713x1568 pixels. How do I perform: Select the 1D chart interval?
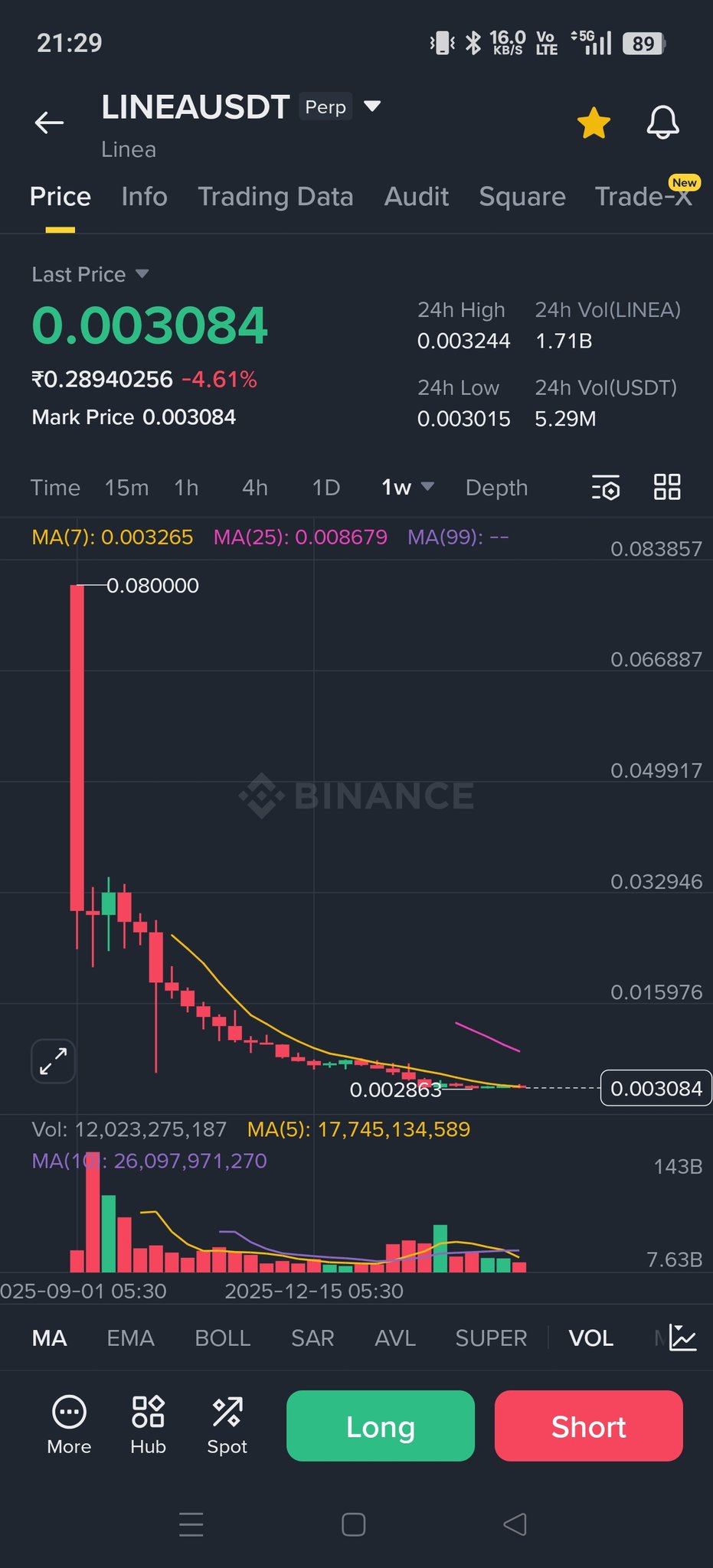325,488
